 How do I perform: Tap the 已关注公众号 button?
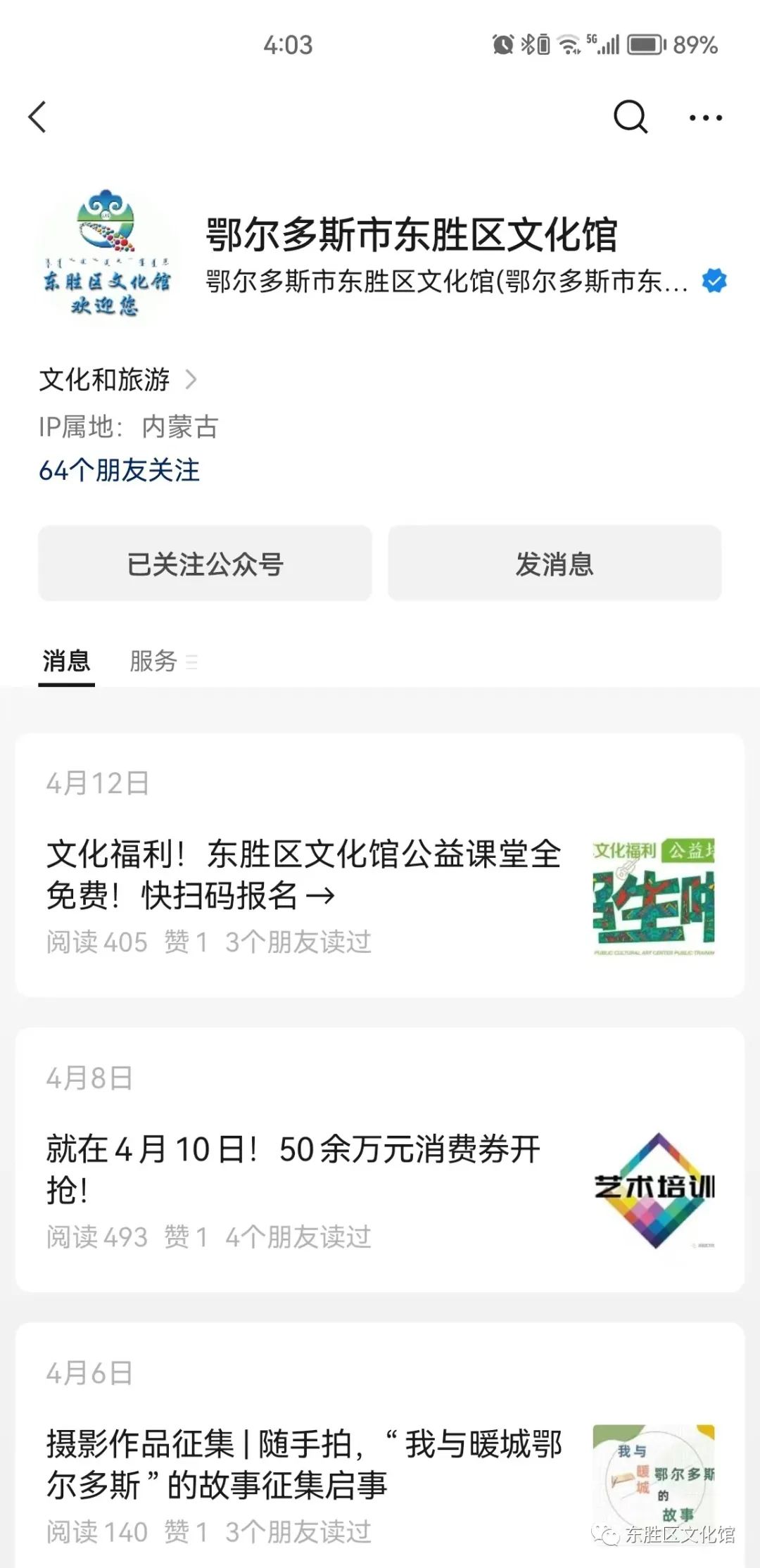tap(205, 564)
